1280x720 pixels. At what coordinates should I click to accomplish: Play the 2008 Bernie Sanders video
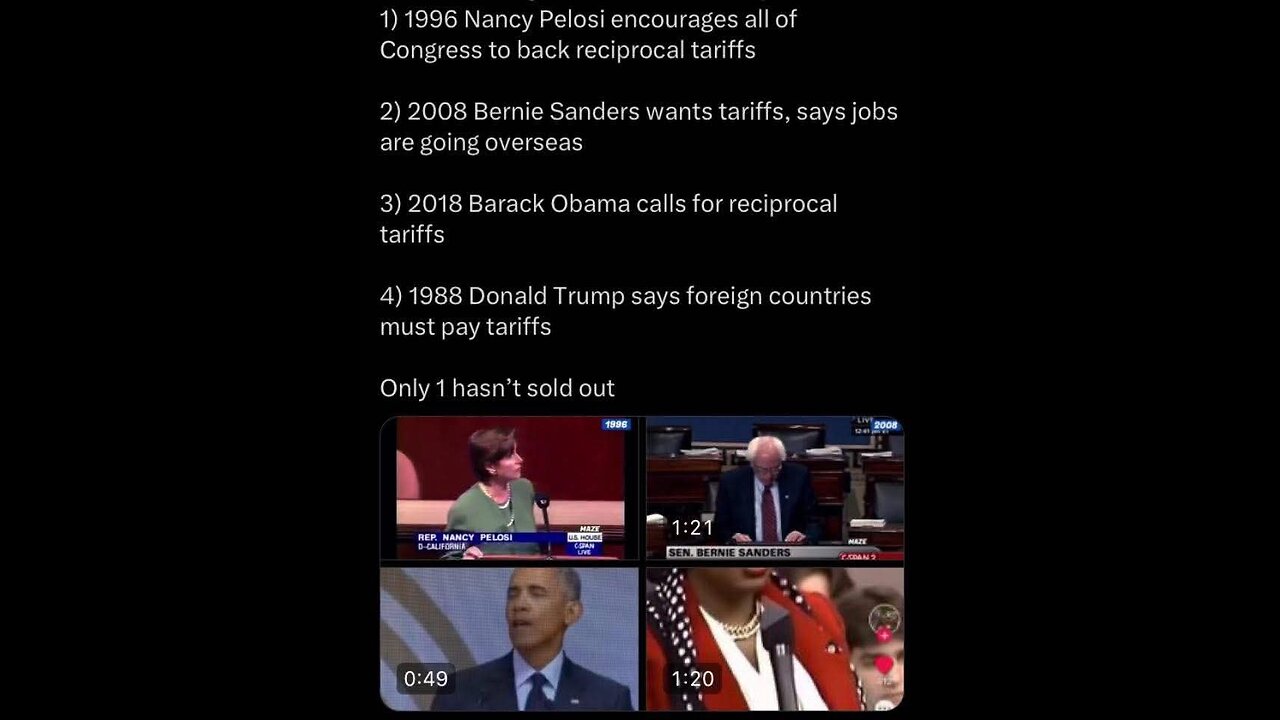click(774, 488)
